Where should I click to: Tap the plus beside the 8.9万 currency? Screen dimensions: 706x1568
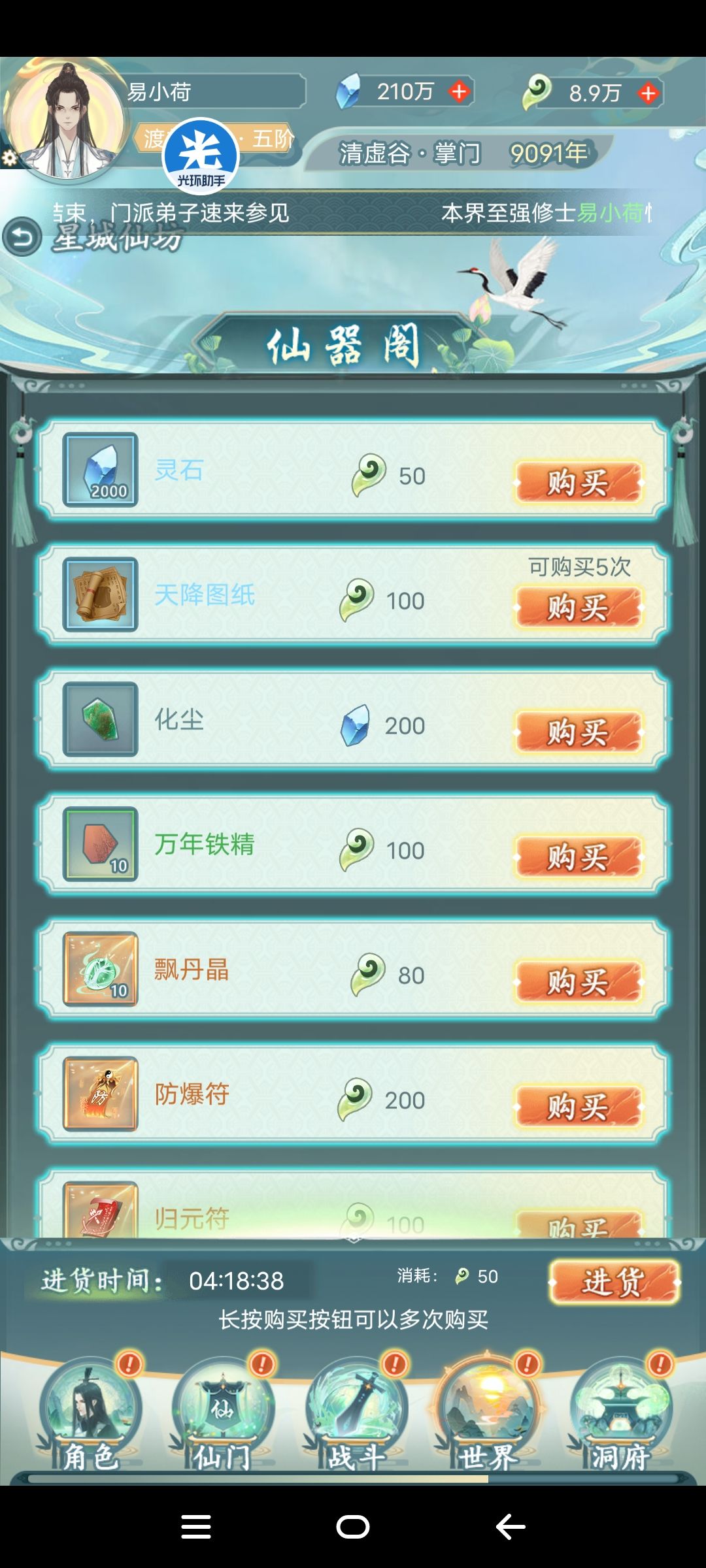[647, 91]
